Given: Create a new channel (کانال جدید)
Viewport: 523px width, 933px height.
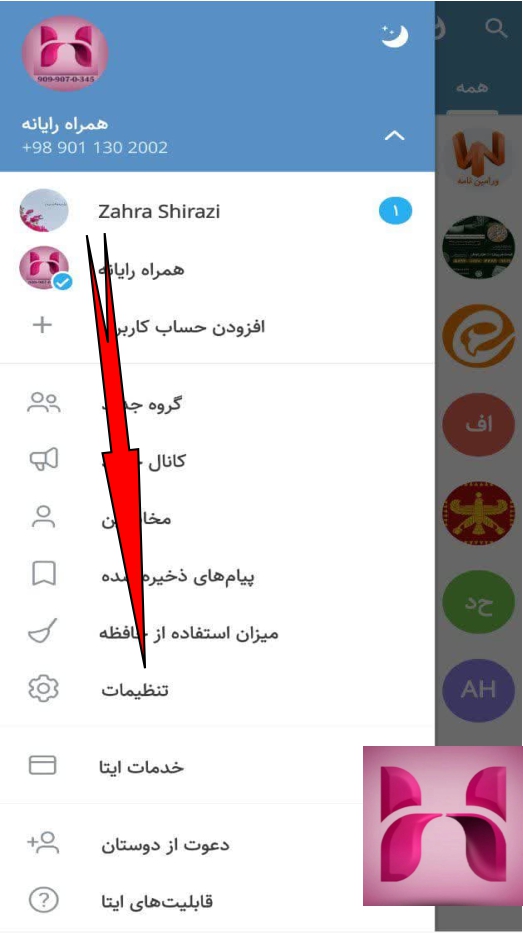Looking at the screenshot, I should (217, 461).
